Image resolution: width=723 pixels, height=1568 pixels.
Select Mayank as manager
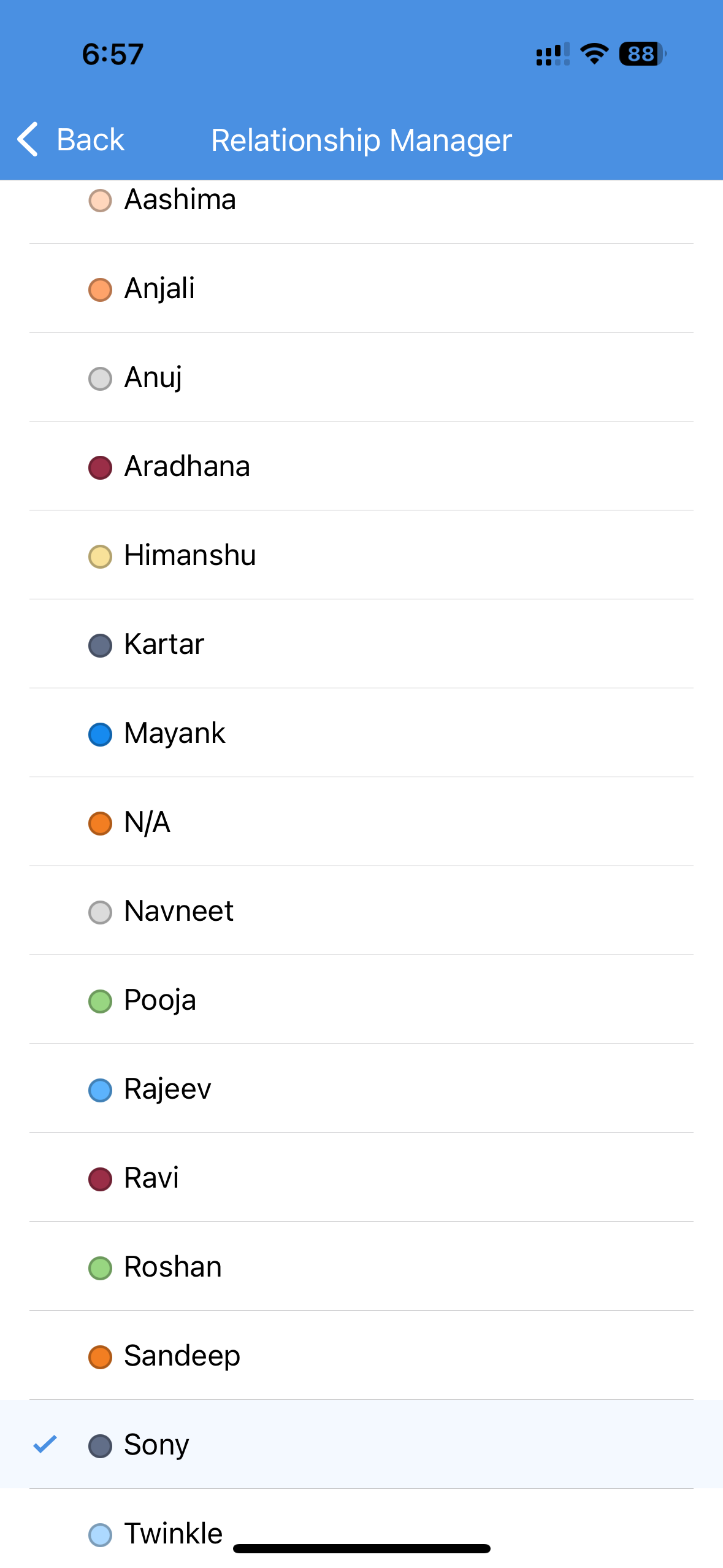coord(361,733)
